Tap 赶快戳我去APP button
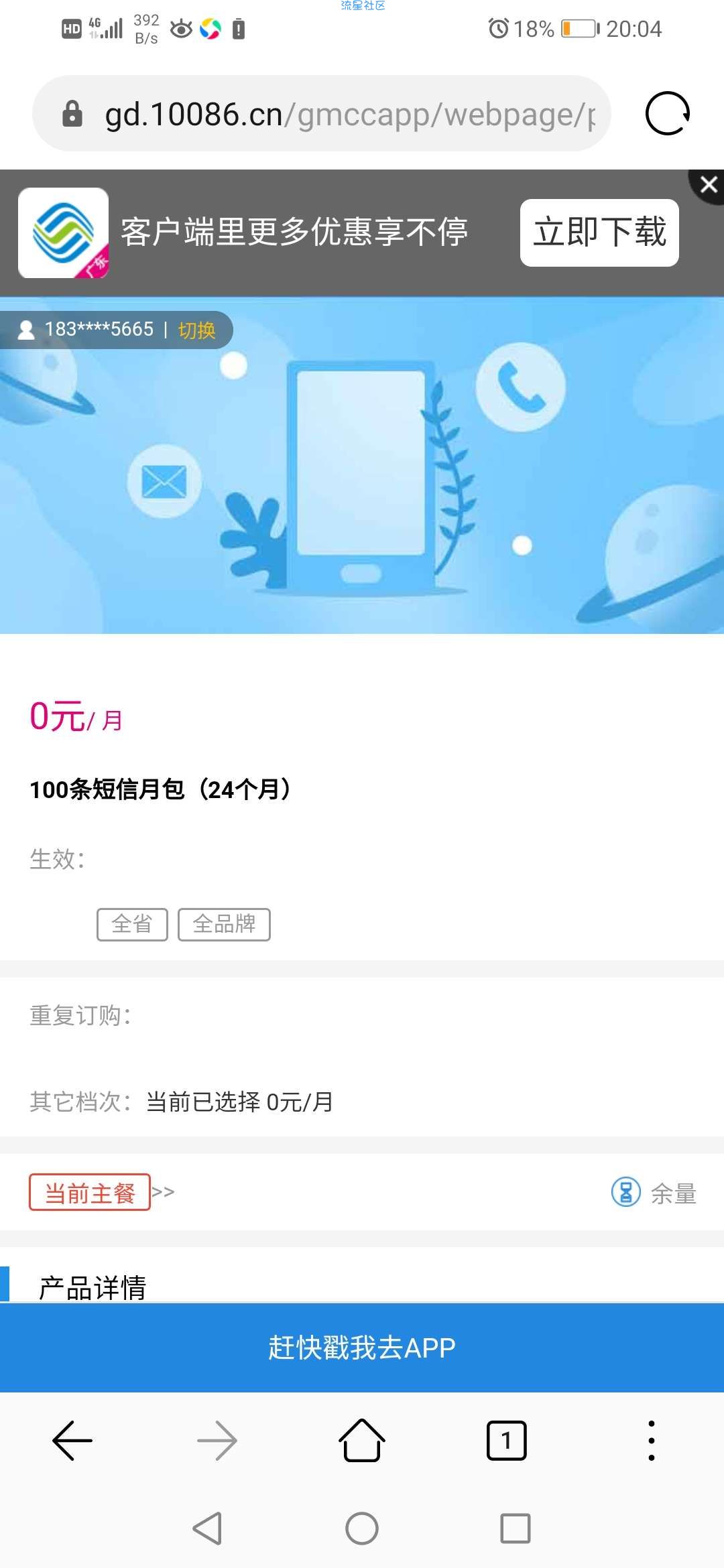Screen dimensions: 724x1568 (x=362, y=1348)
